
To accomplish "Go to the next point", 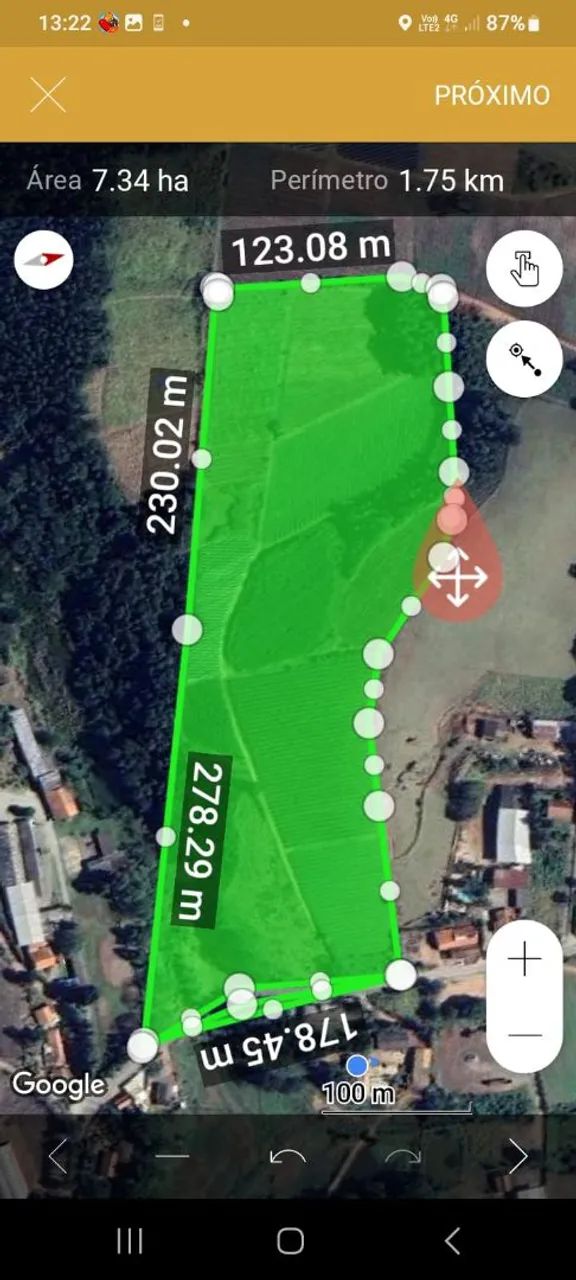I will click(517, 1157).
